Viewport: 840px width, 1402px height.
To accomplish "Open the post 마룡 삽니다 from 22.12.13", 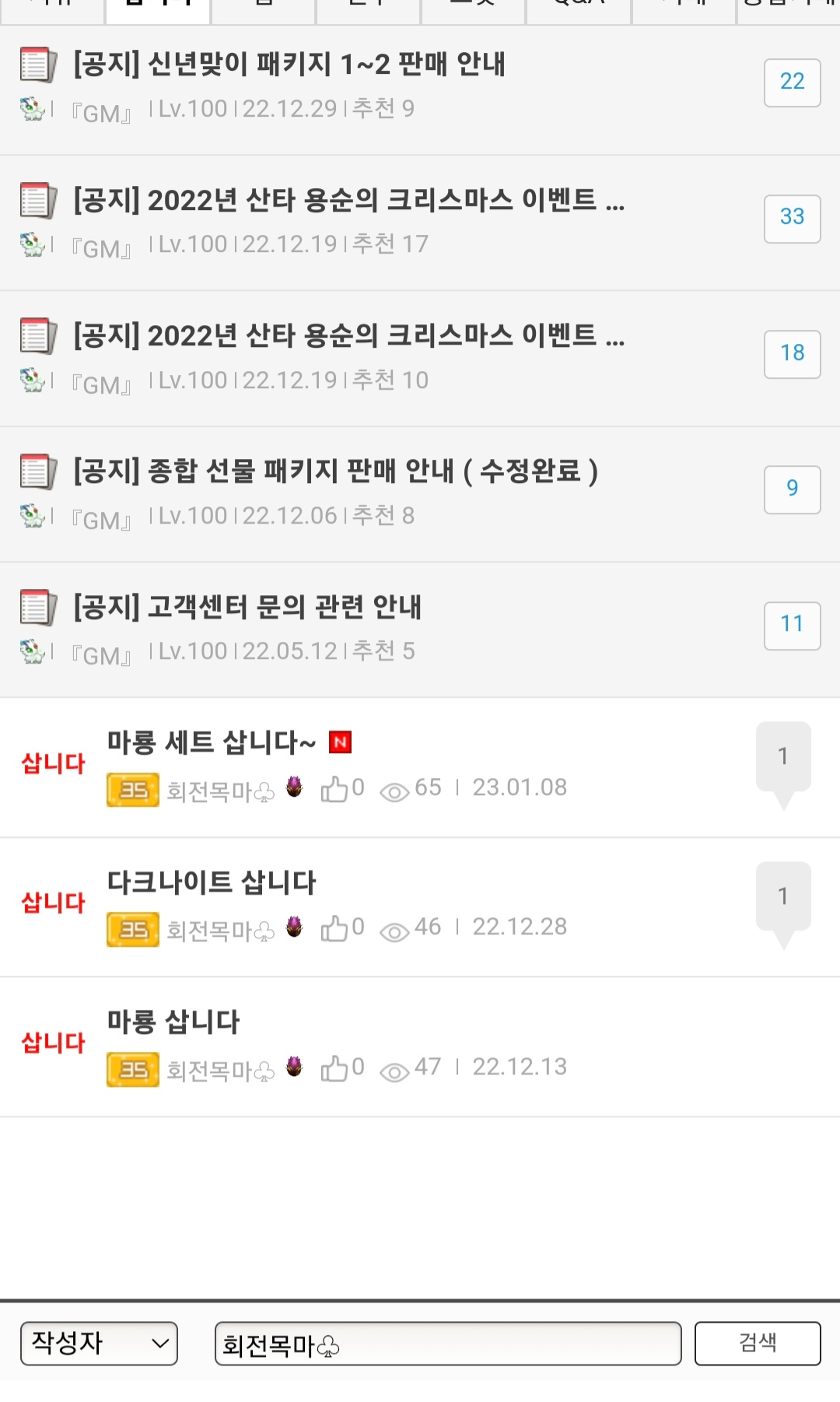I will [173, 1022].
